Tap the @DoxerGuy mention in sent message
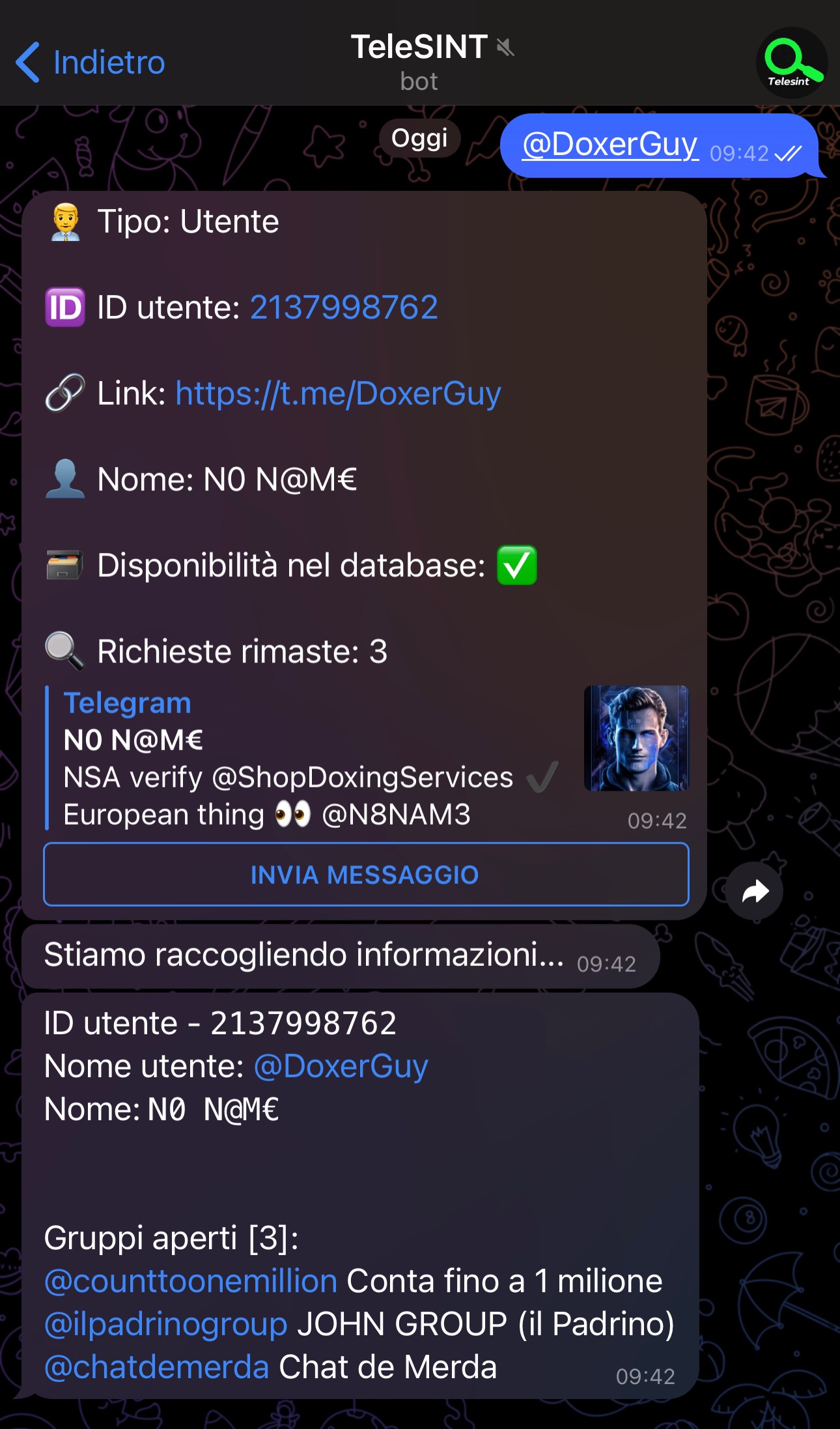Viewport: 840px width, 1429px height. point(609,145)
